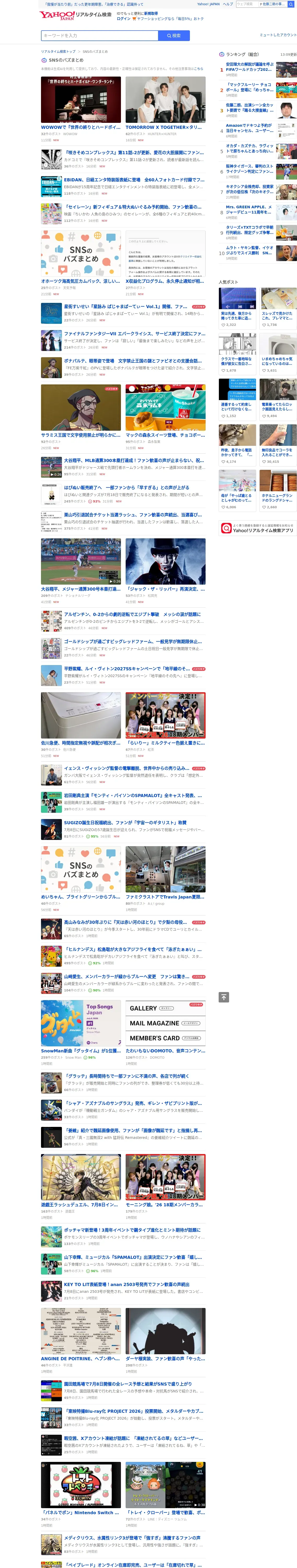Tap the scroll-to-top arrow button

point(224,997)
